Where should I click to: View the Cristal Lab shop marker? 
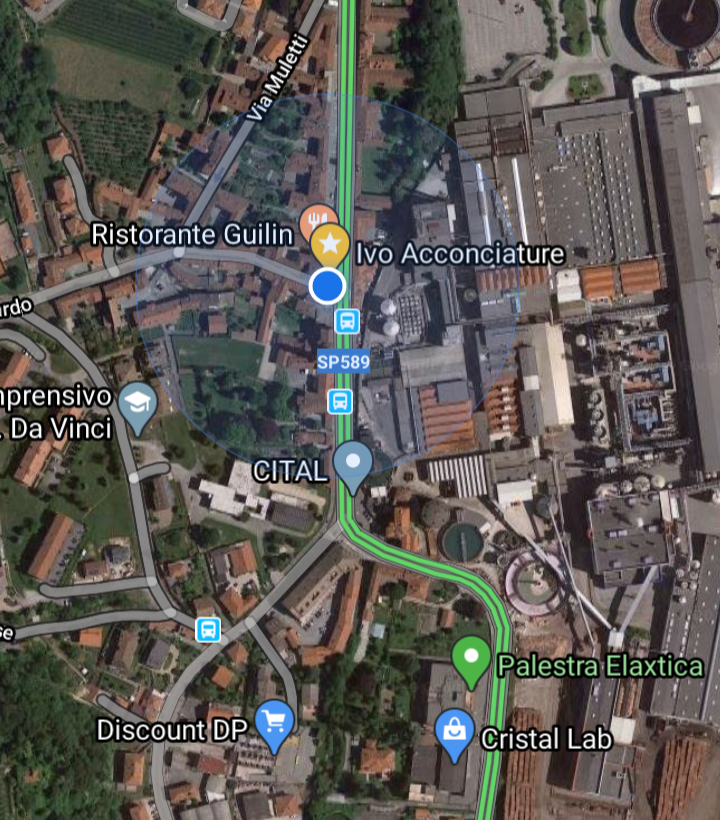tap(455, 729)
